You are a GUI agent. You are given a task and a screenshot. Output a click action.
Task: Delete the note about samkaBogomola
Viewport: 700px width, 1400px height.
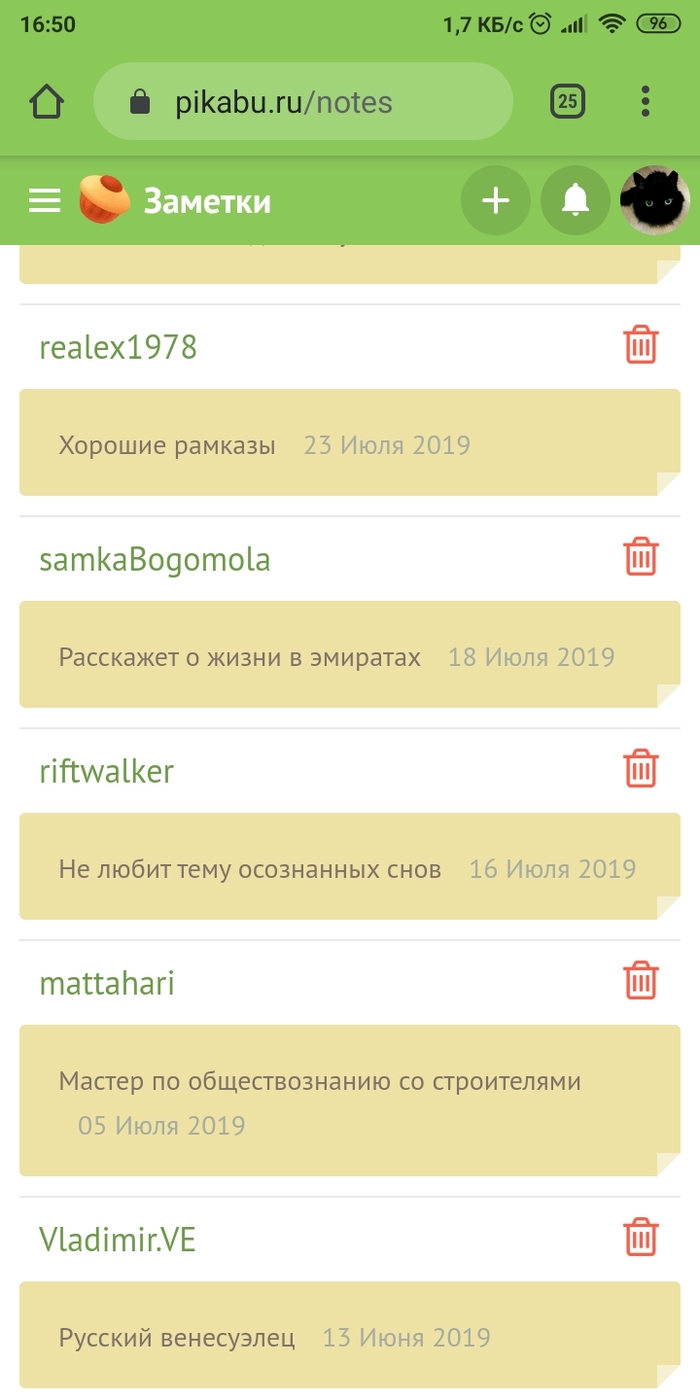click(x=641, y=557)
